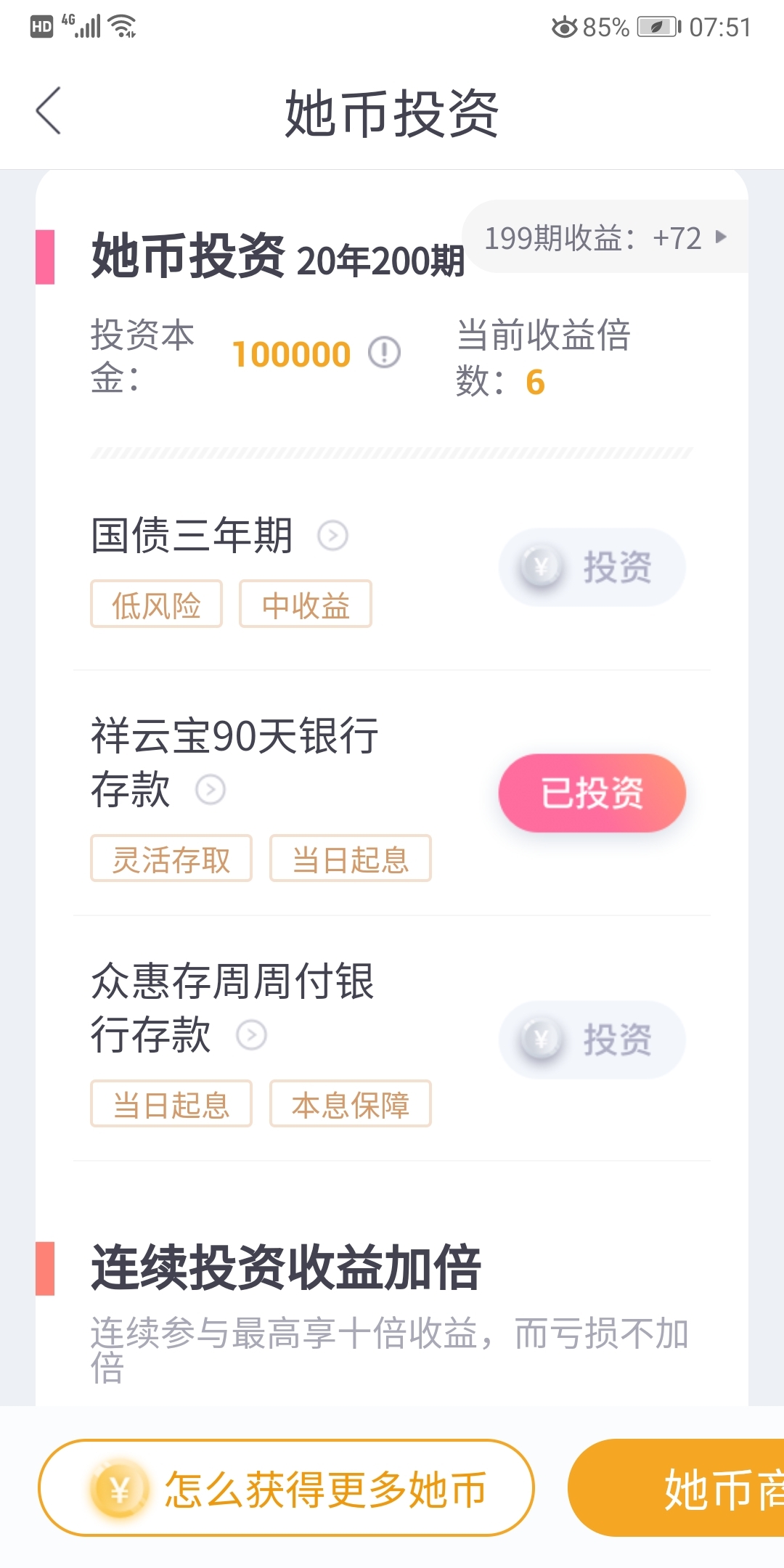Screen dimensions: 784x1568
Task: Open the 199期收益 +72 earnings pill
Action: click(x=605, y=237)
